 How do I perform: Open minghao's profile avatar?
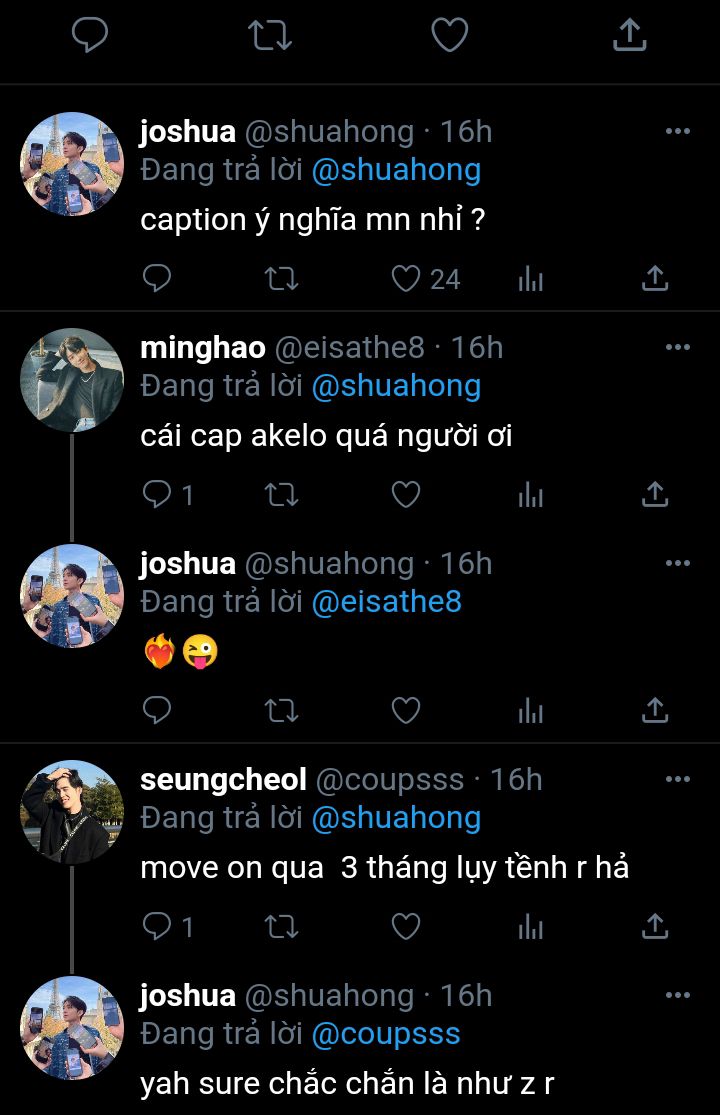point(72,379)
